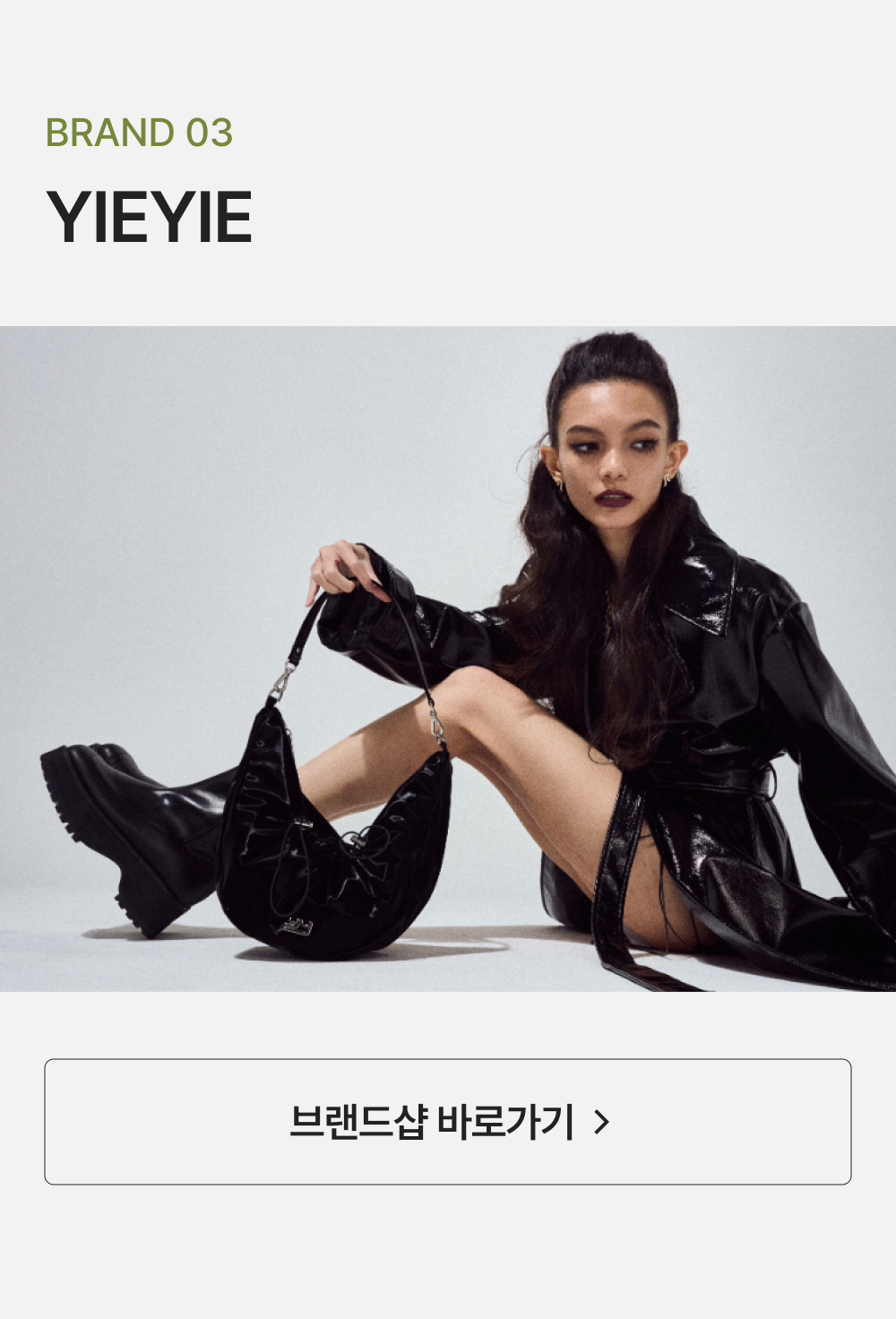Screen dimensions: 896x1319
Task: Open the YIEYIE brand campaign image
Action: click(x=448, y=659)
